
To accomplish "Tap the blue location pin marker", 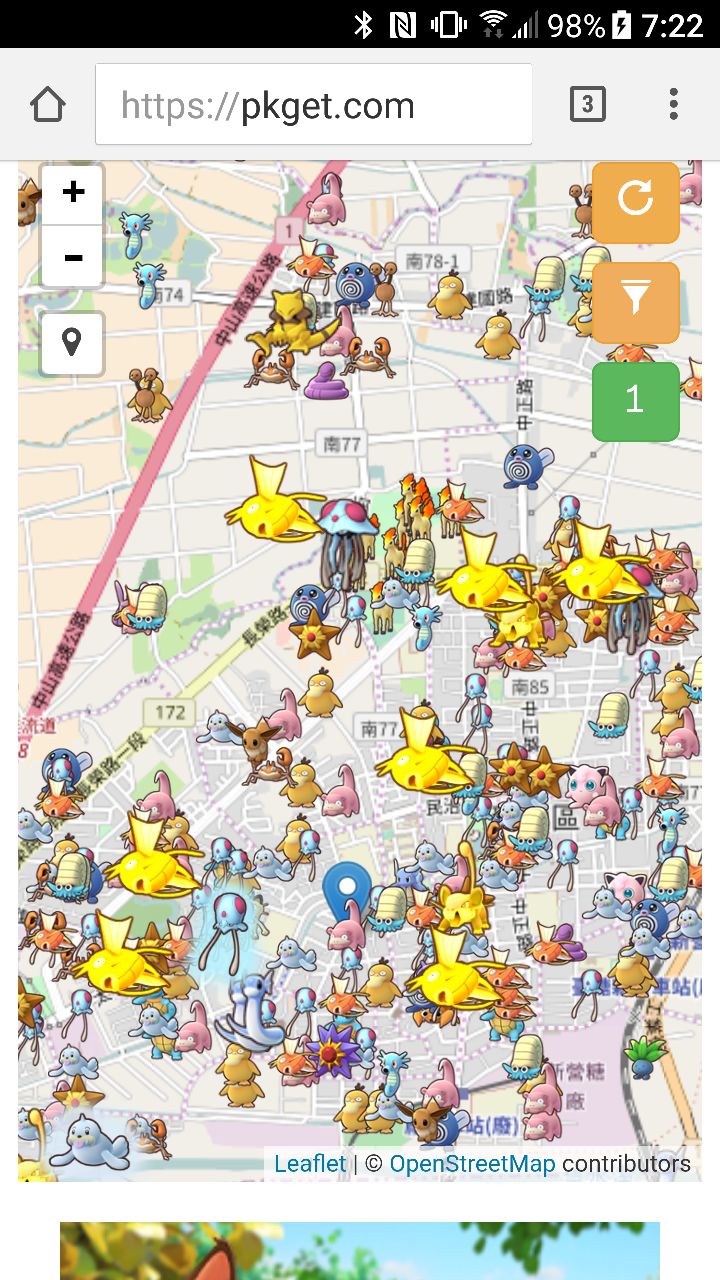I will coord(347,888).
